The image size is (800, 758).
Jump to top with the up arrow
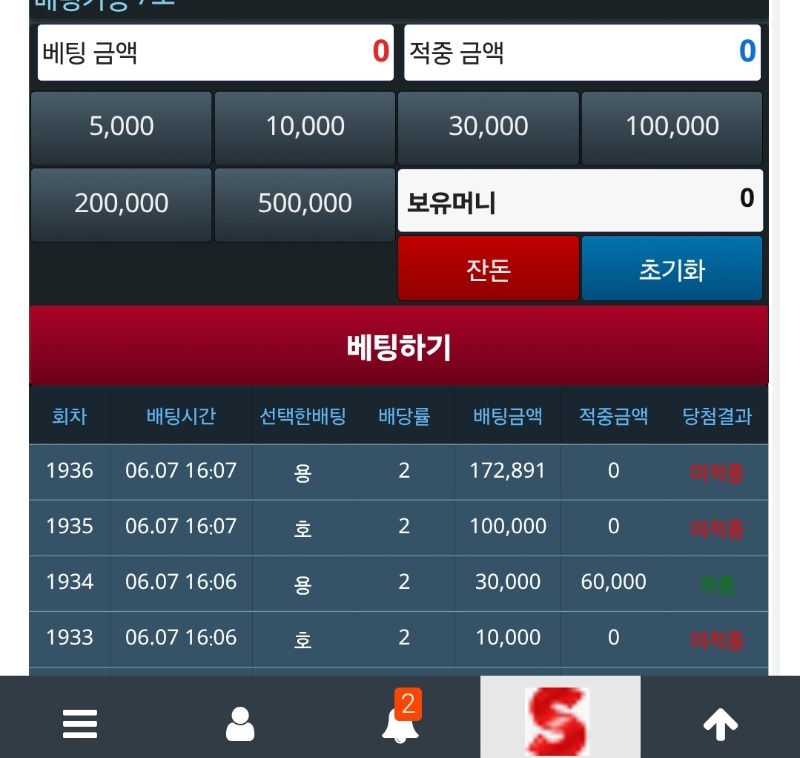(720, 724)
